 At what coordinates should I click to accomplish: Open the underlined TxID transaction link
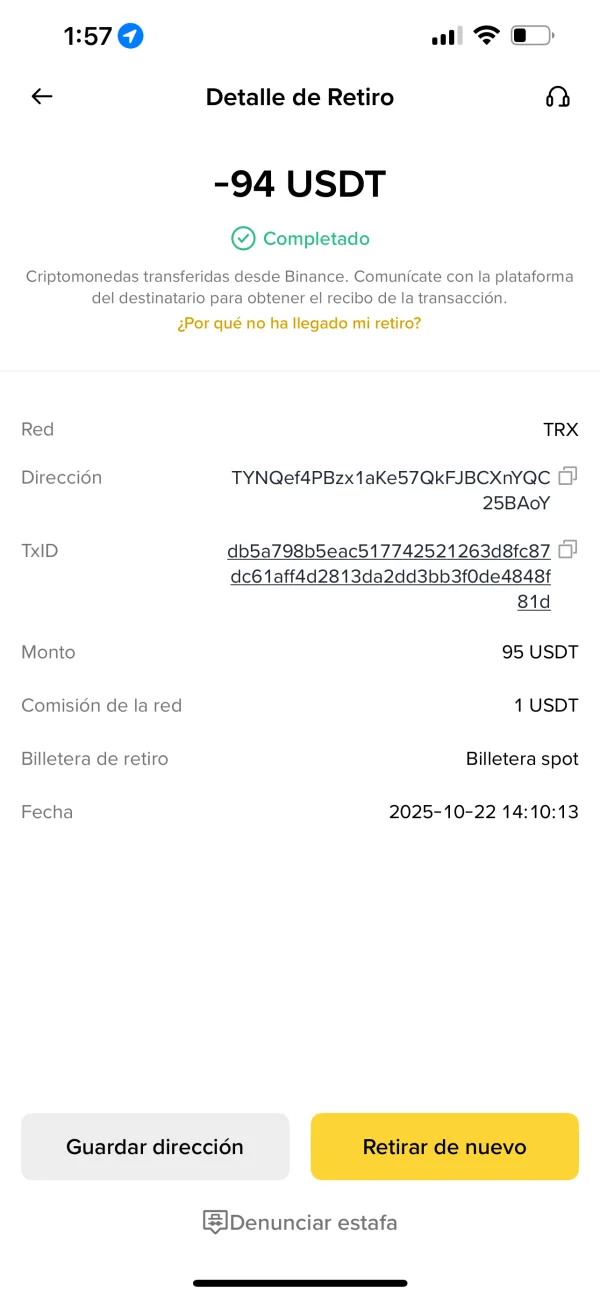point(389,576)
